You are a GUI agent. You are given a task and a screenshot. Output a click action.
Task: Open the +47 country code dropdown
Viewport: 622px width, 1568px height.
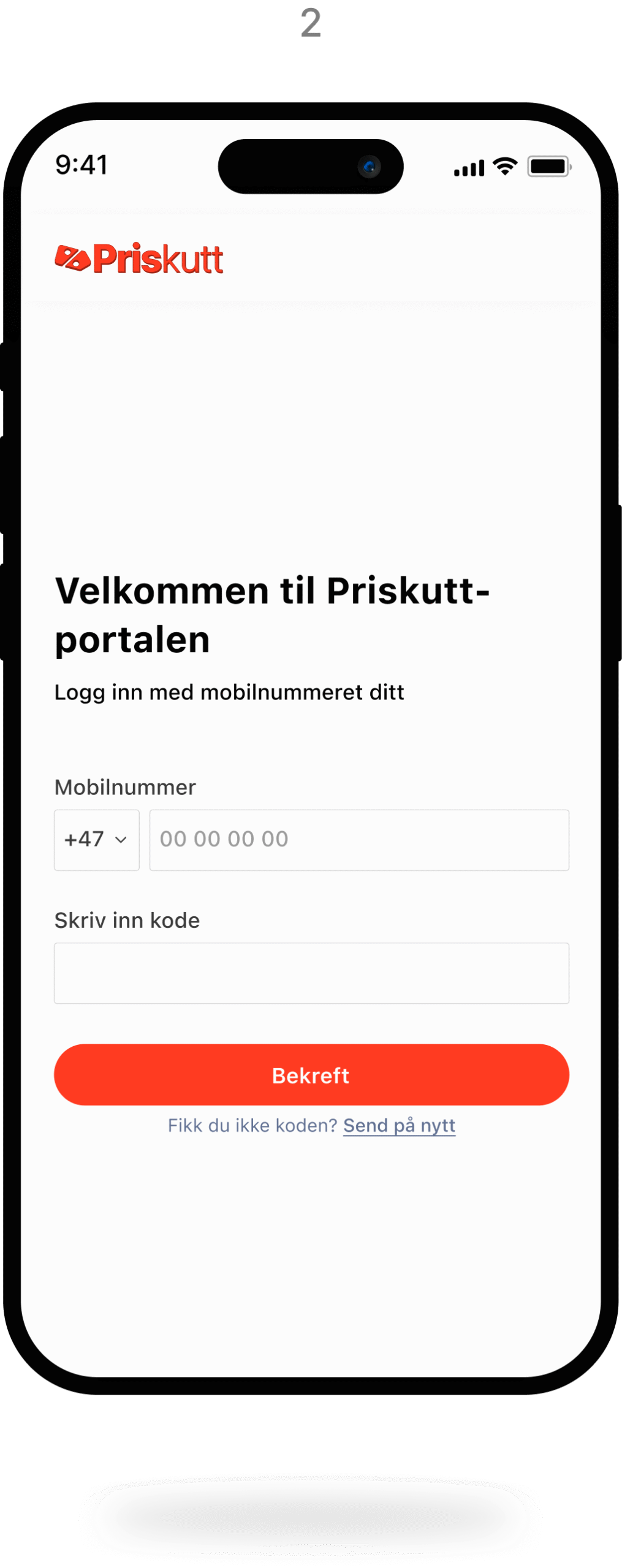[97, 840]
